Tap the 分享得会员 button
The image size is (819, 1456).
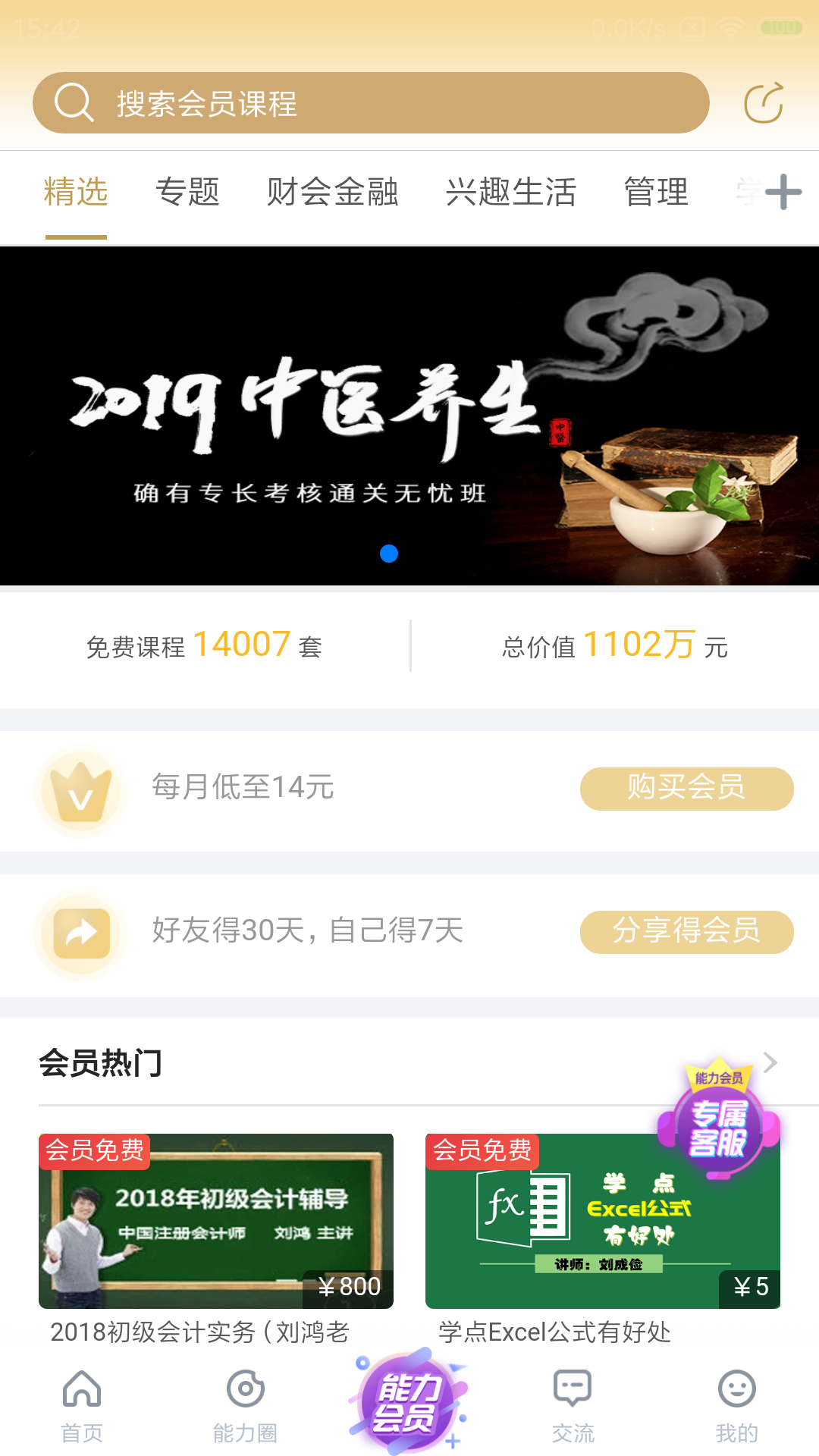686,933
